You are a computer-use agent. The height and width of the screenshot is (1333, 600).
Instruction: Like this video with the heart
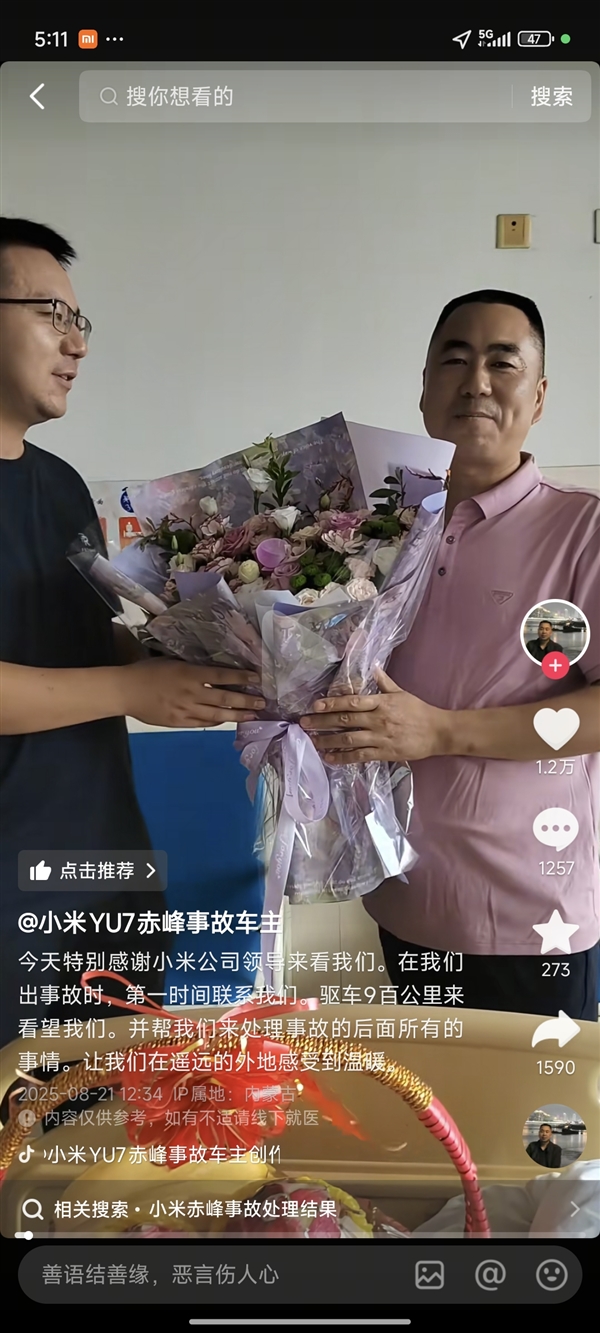coord(556,728)
